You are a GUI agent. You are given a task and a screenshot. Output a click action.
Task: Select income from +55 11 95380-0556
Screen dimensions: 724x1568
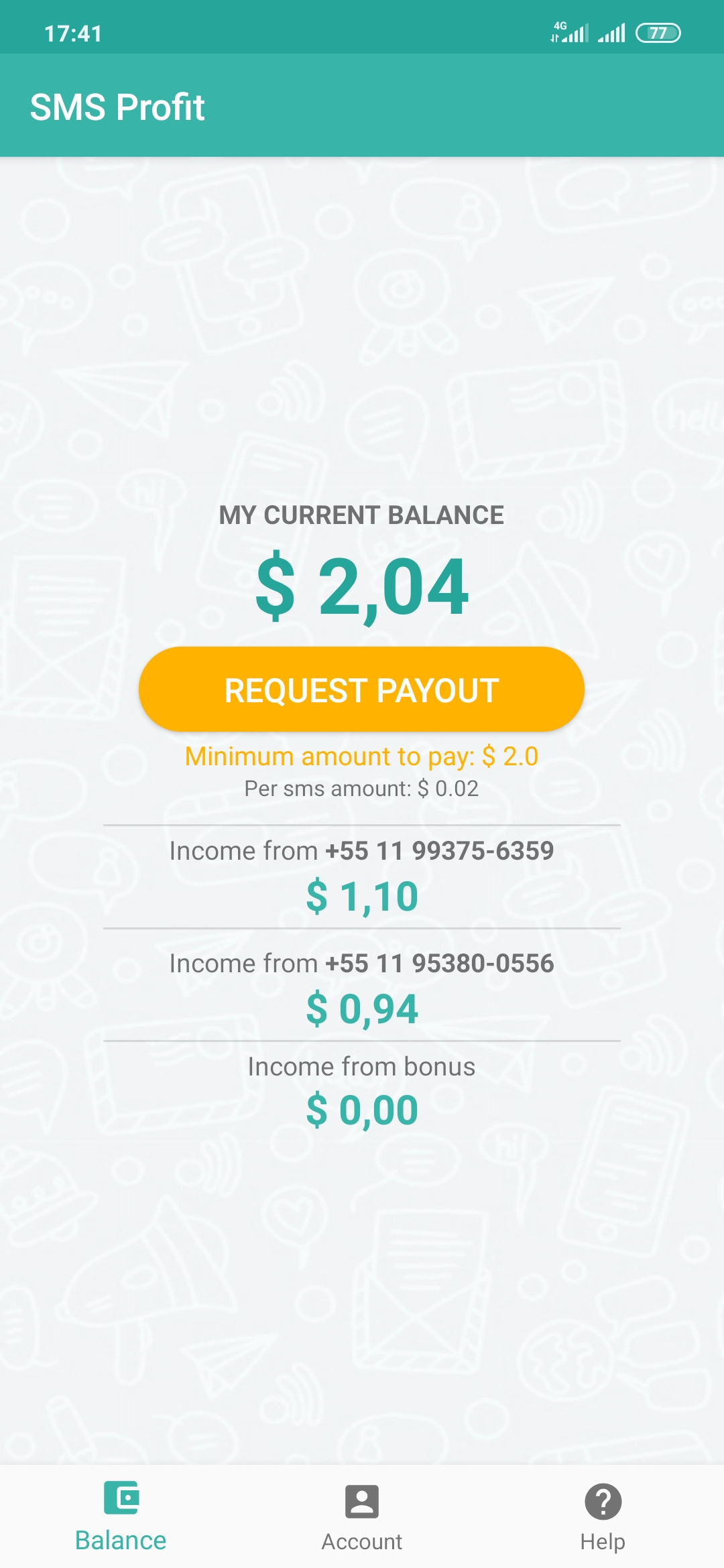pos(361,963)
